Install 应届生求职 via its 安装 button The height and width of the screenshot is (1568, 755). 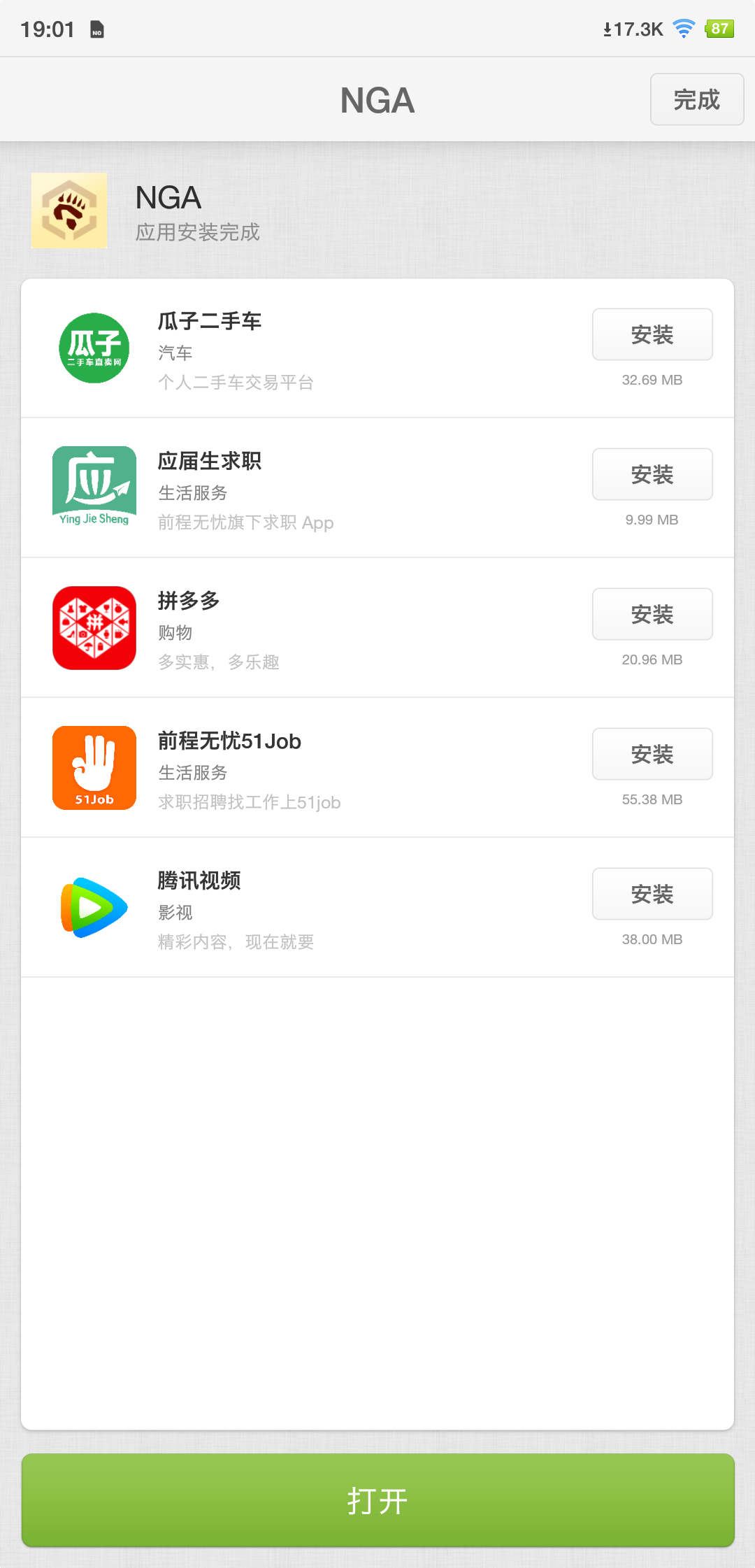click(x=652, y=474)
